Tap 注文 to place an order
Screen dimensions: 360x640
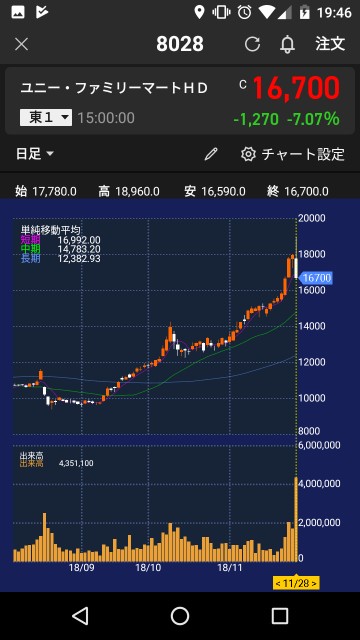[x=330, y=44]
